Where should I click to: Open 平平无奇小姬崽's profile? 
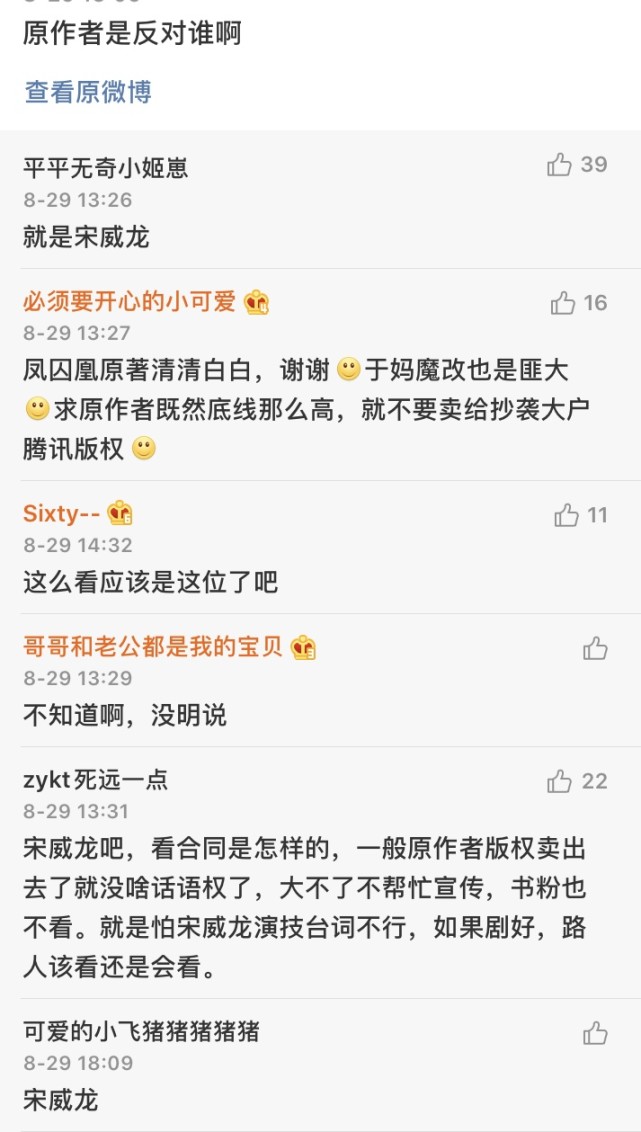click(105, 168)
